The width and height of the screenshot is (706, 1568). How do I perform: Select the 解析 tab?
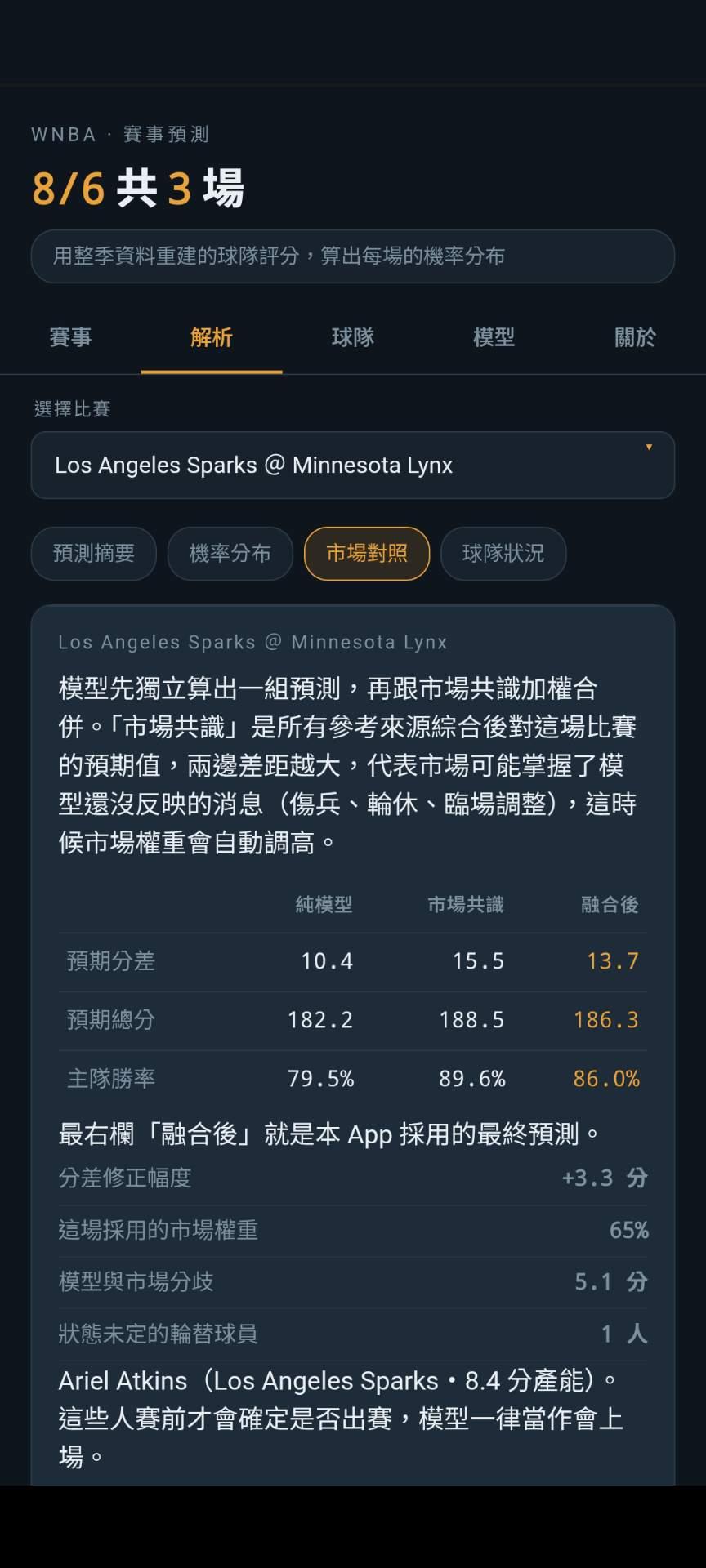(x=212, y=337)
